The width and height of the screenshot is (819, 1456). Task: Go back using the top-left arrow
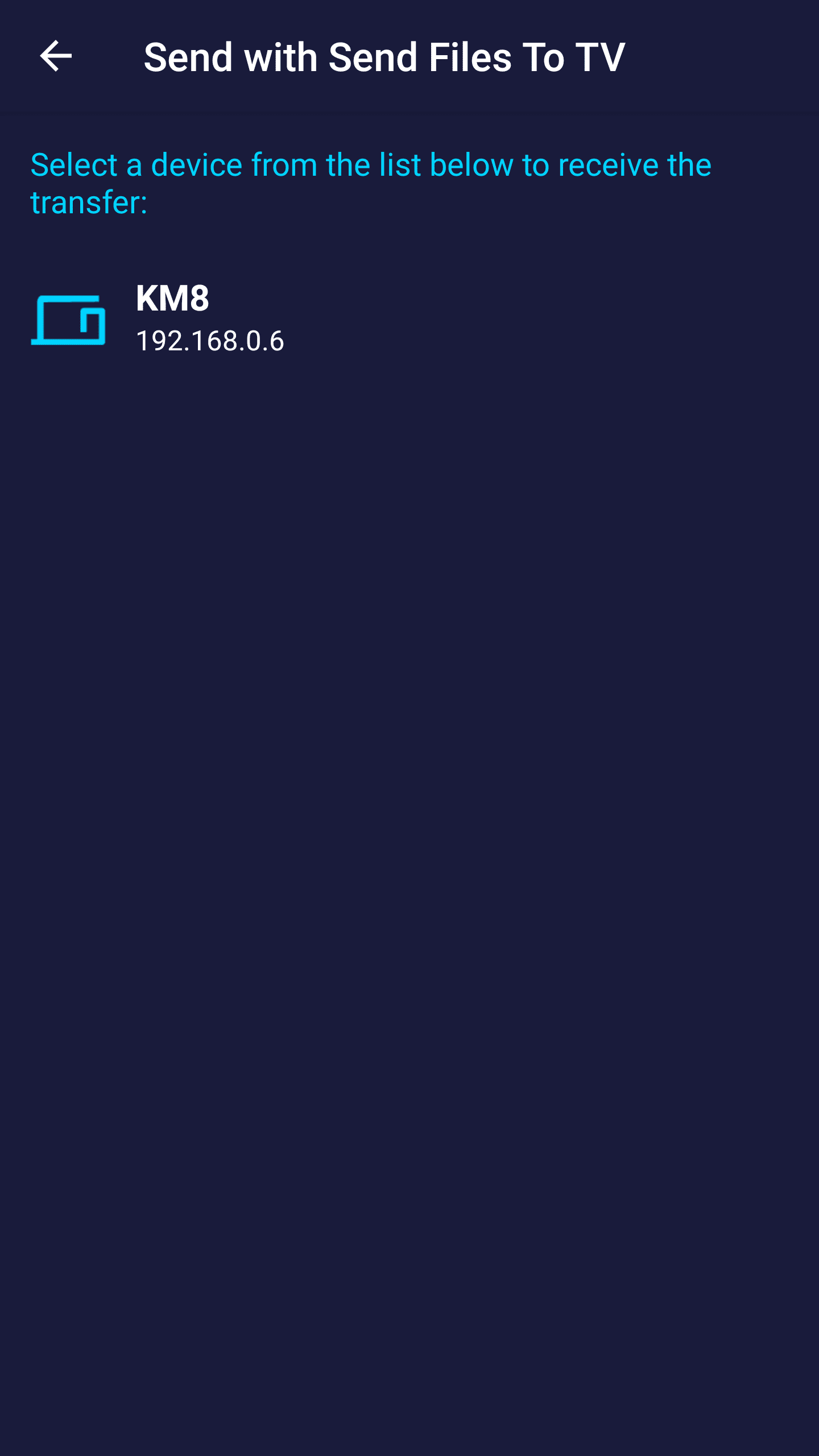56,56
